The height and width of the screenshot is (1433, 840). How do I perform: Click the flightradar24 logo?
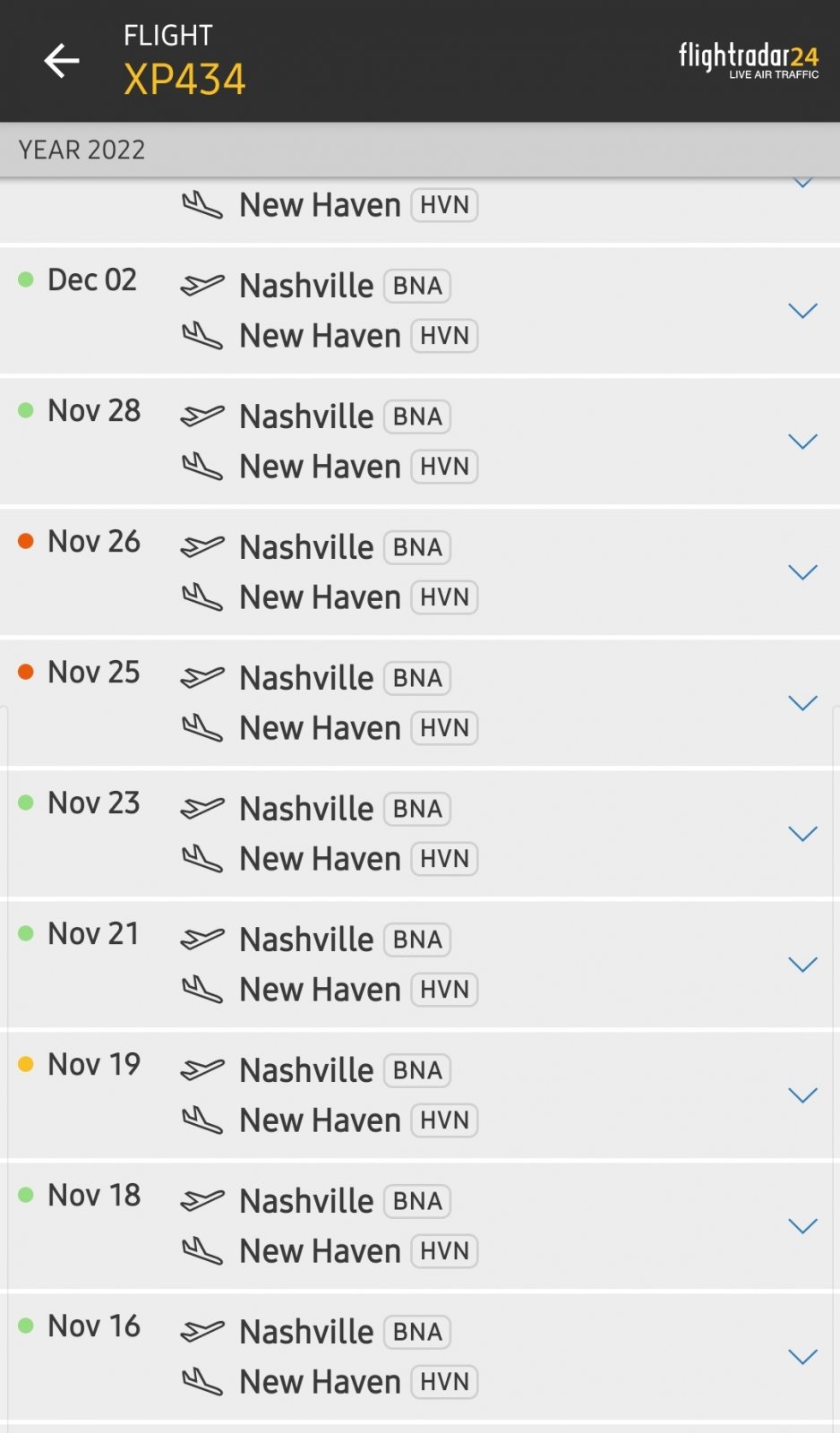point(750,59)
